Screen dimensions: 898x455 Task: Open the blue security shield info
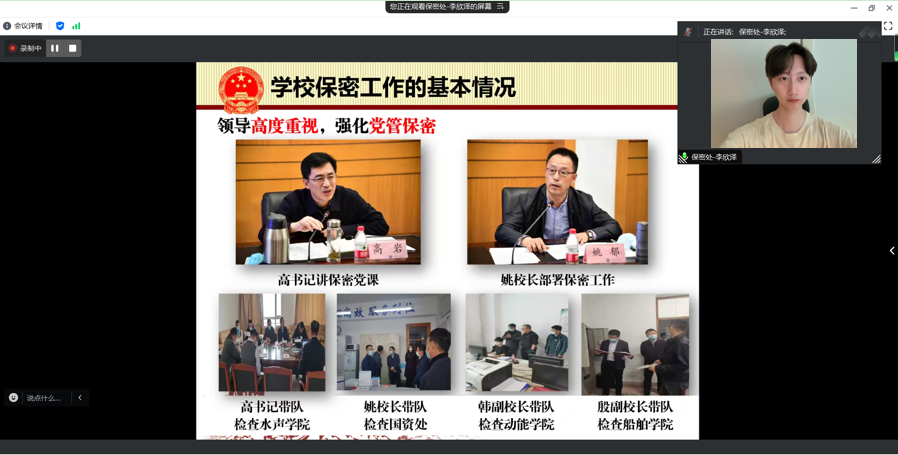coord(60,26)
